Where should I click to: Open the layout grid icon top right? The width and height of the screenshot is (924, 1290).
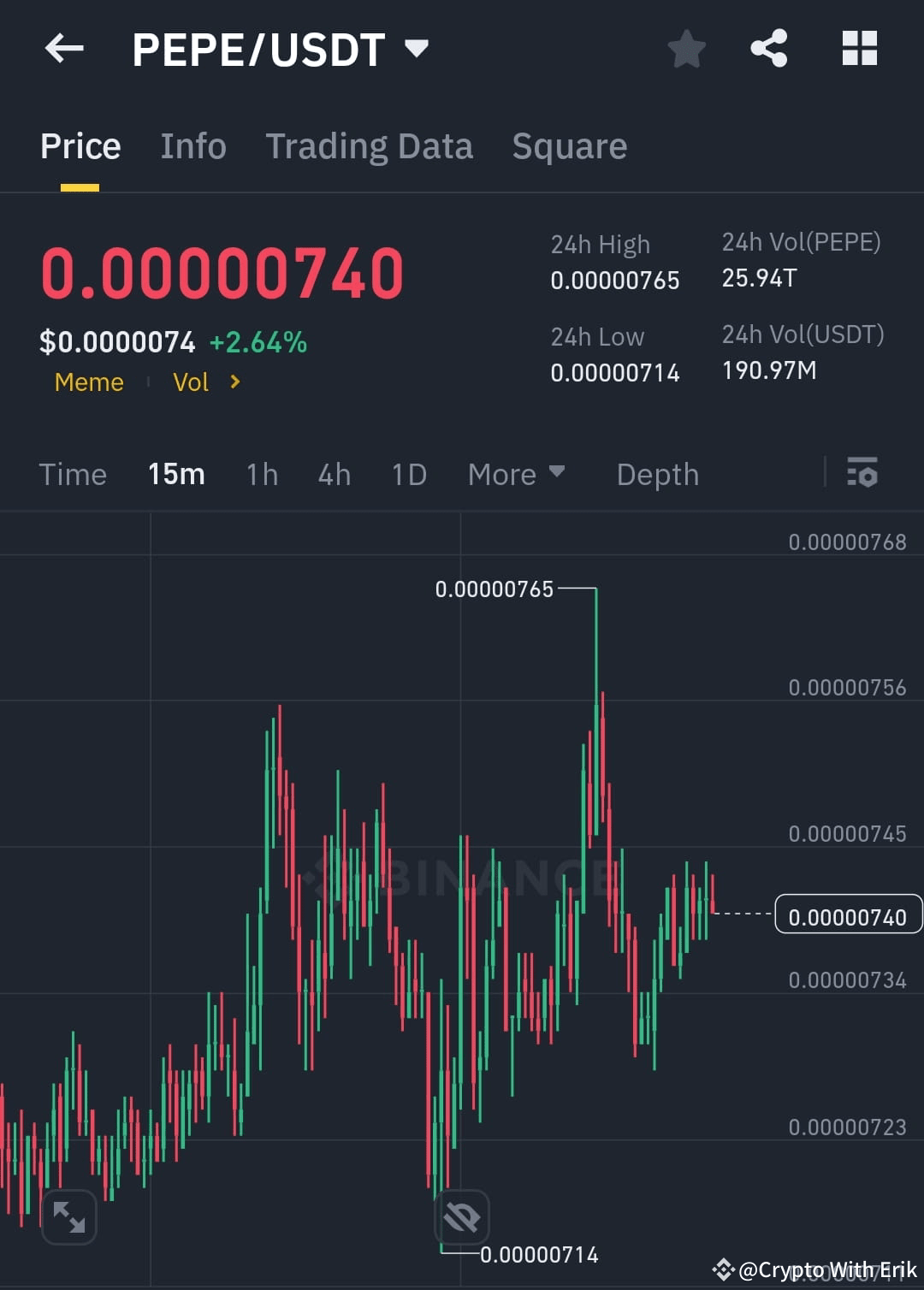(x=859, y=49)
